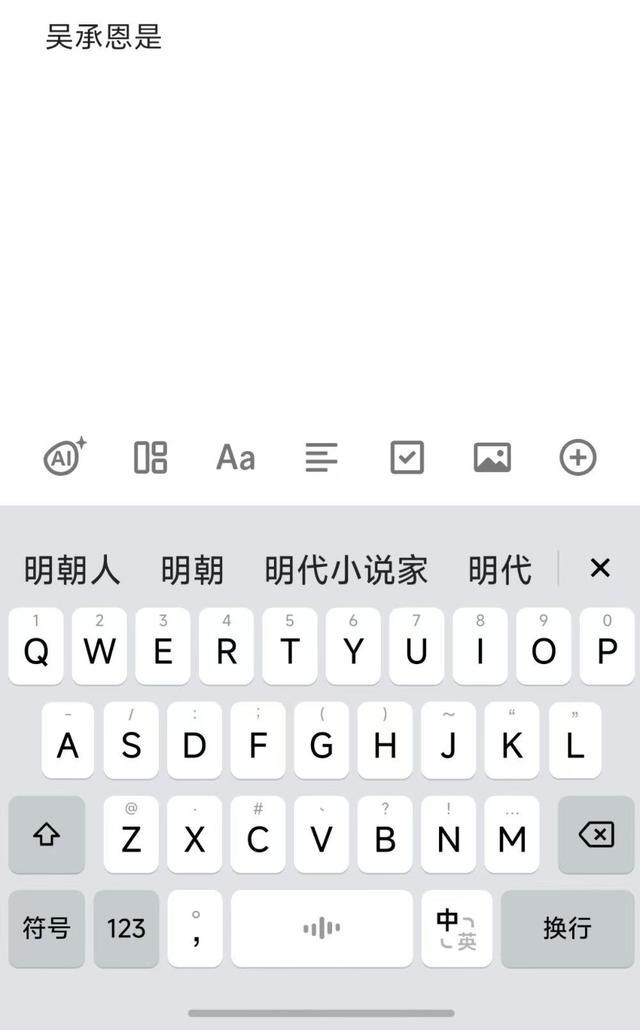Choose the suggestion 明朝
This screenshot has height=1030, width=640.
(193, 569)
